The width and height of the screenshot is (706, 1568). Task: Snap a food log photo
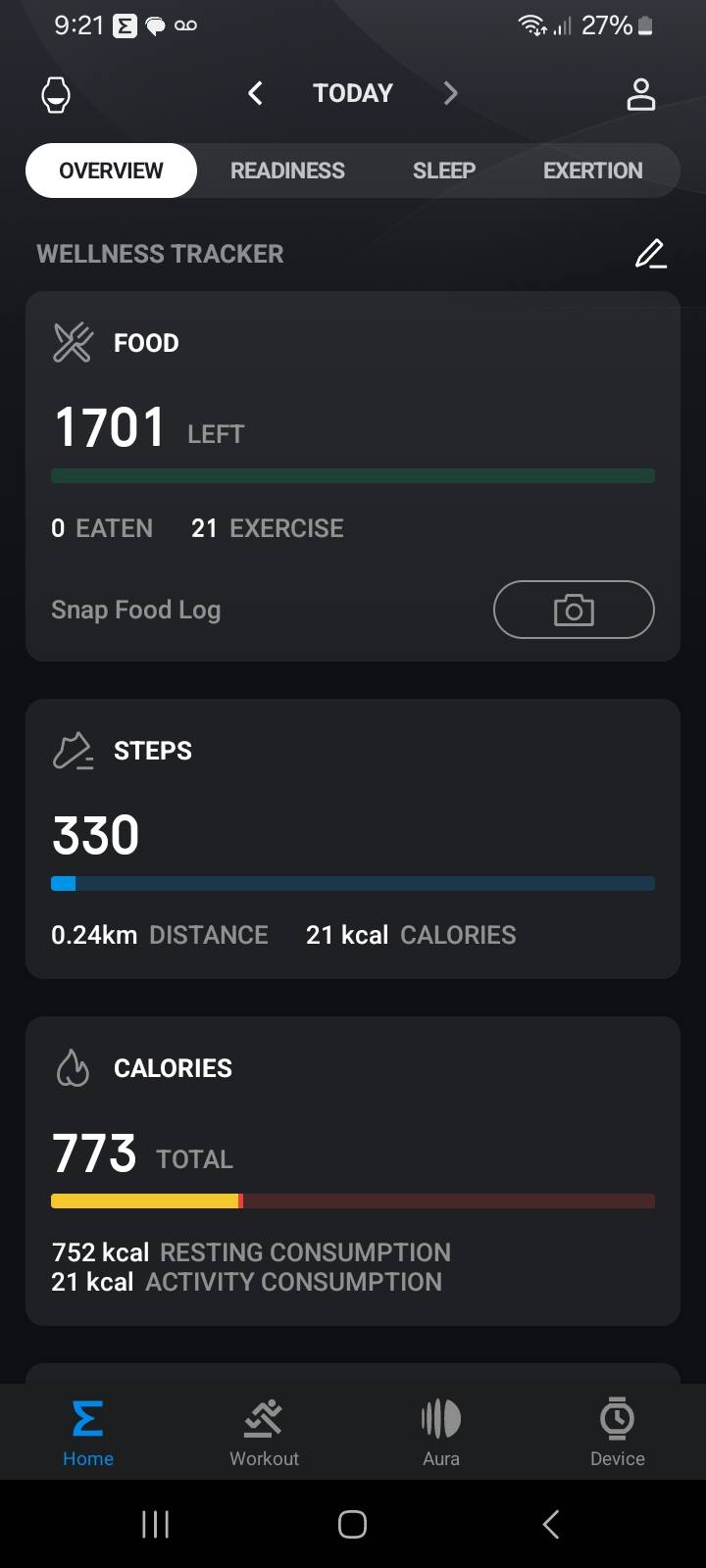[x=574, y=610]
